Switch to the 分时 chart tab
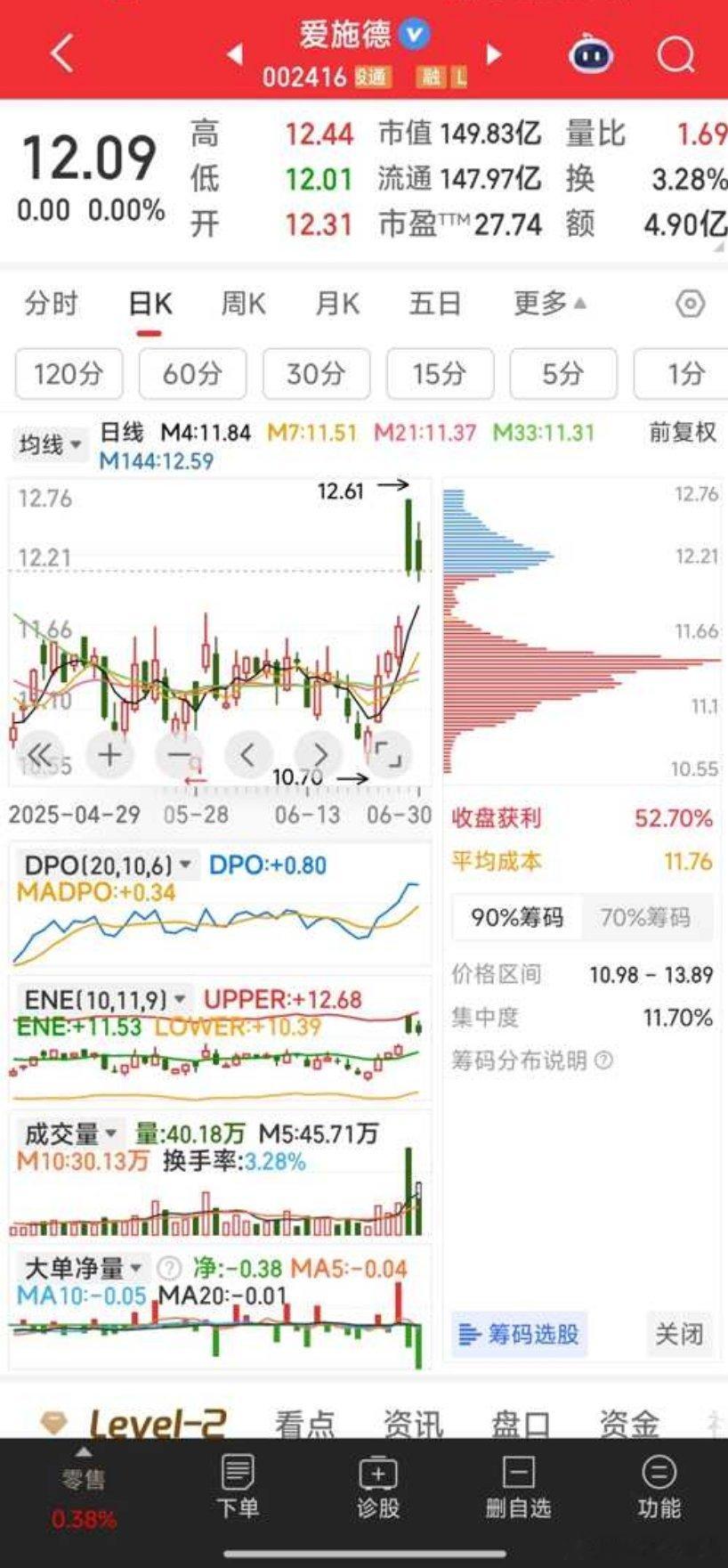 click(52, 304)
